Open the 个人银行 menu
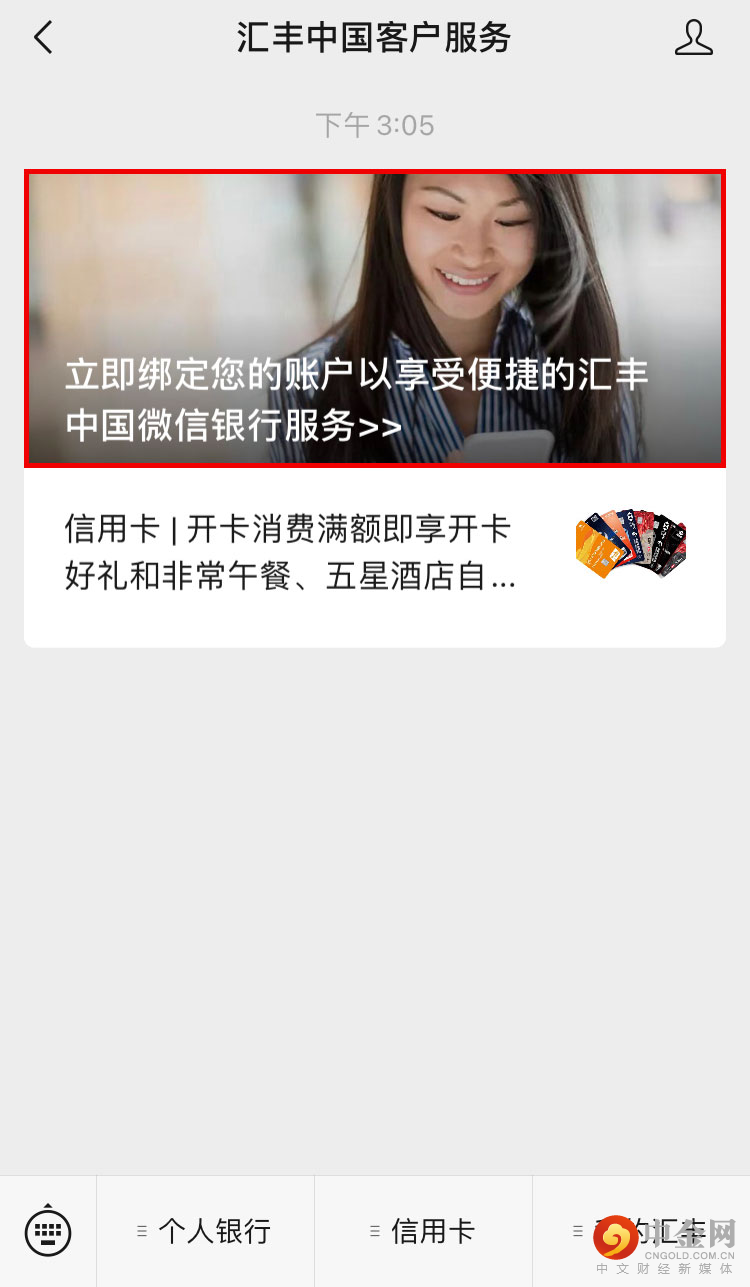This screenshot has height=1287, width=750. pos(205,1231)
